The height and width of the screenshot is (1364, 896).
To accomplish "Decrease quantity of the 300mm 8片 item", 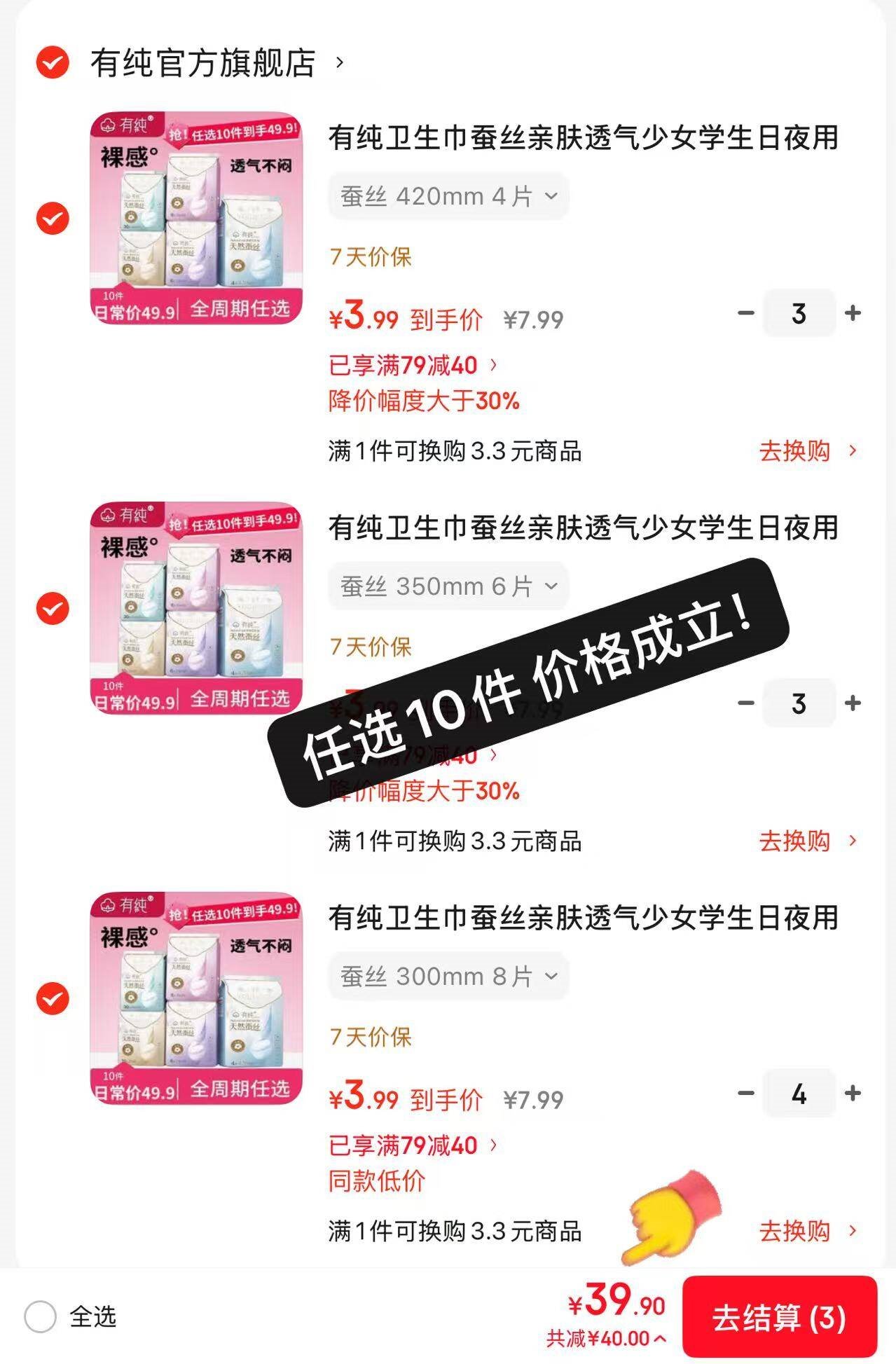I will pos(746,1092).
